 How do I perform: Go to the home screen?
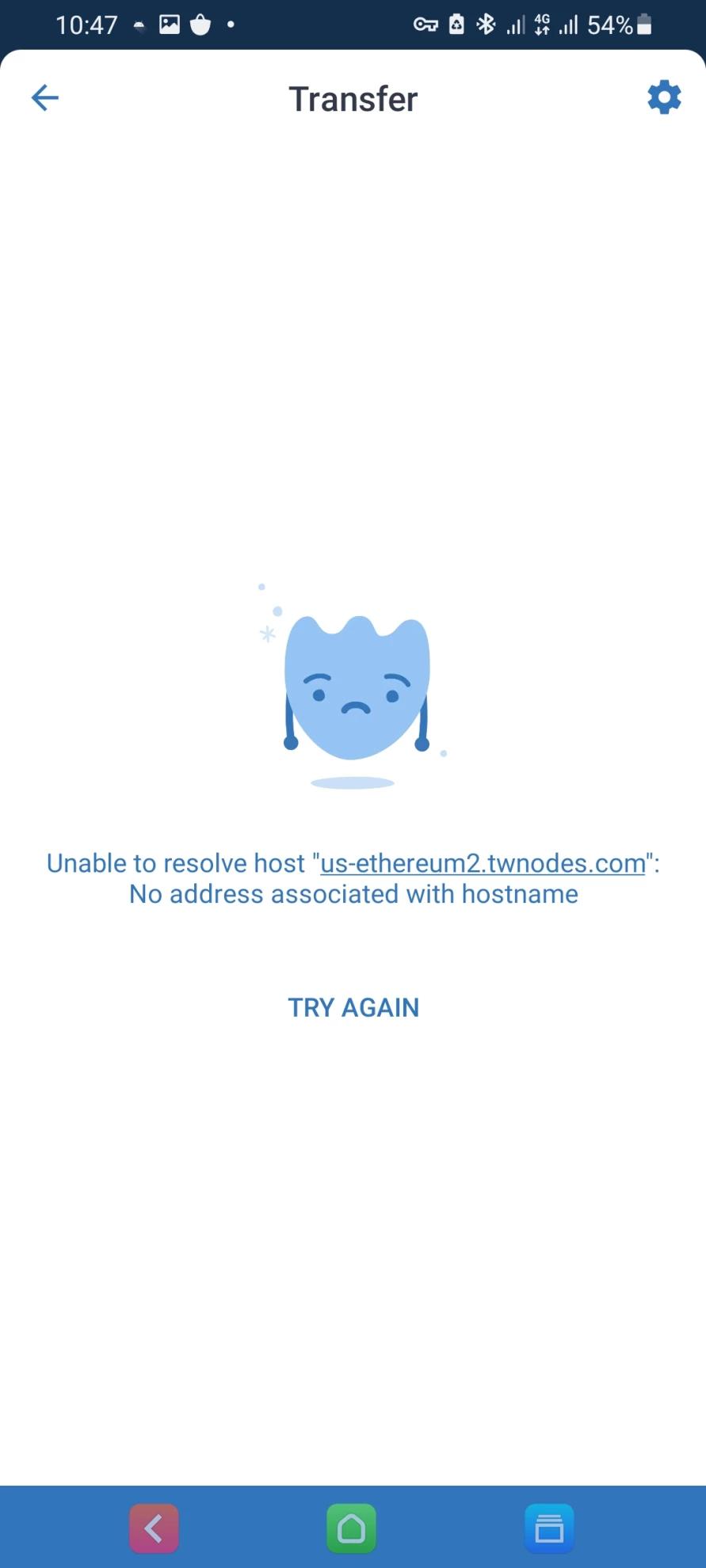[x=352, y=1528]
